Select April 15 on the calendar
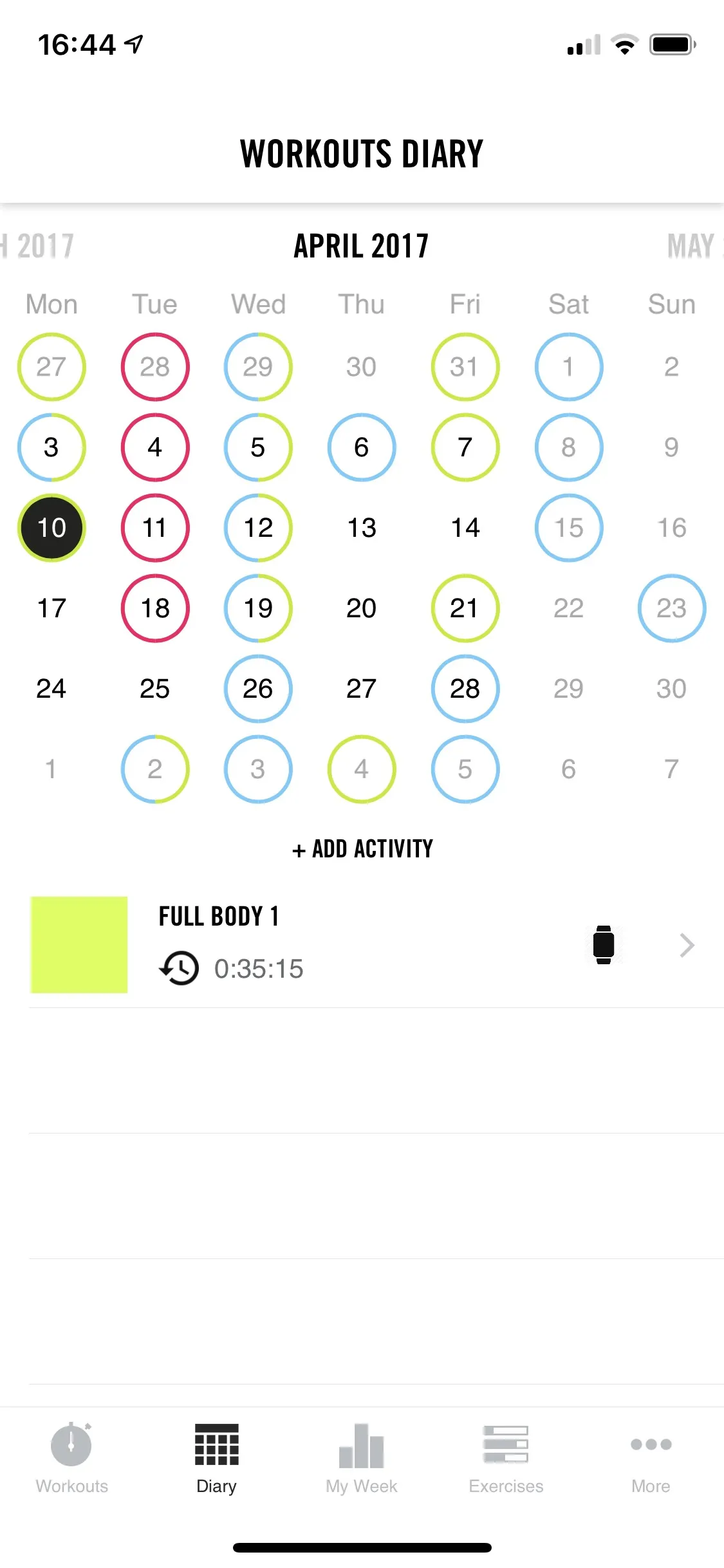Screen dimensions: 724x1568 pyautogui.click(x=568, y=528)
